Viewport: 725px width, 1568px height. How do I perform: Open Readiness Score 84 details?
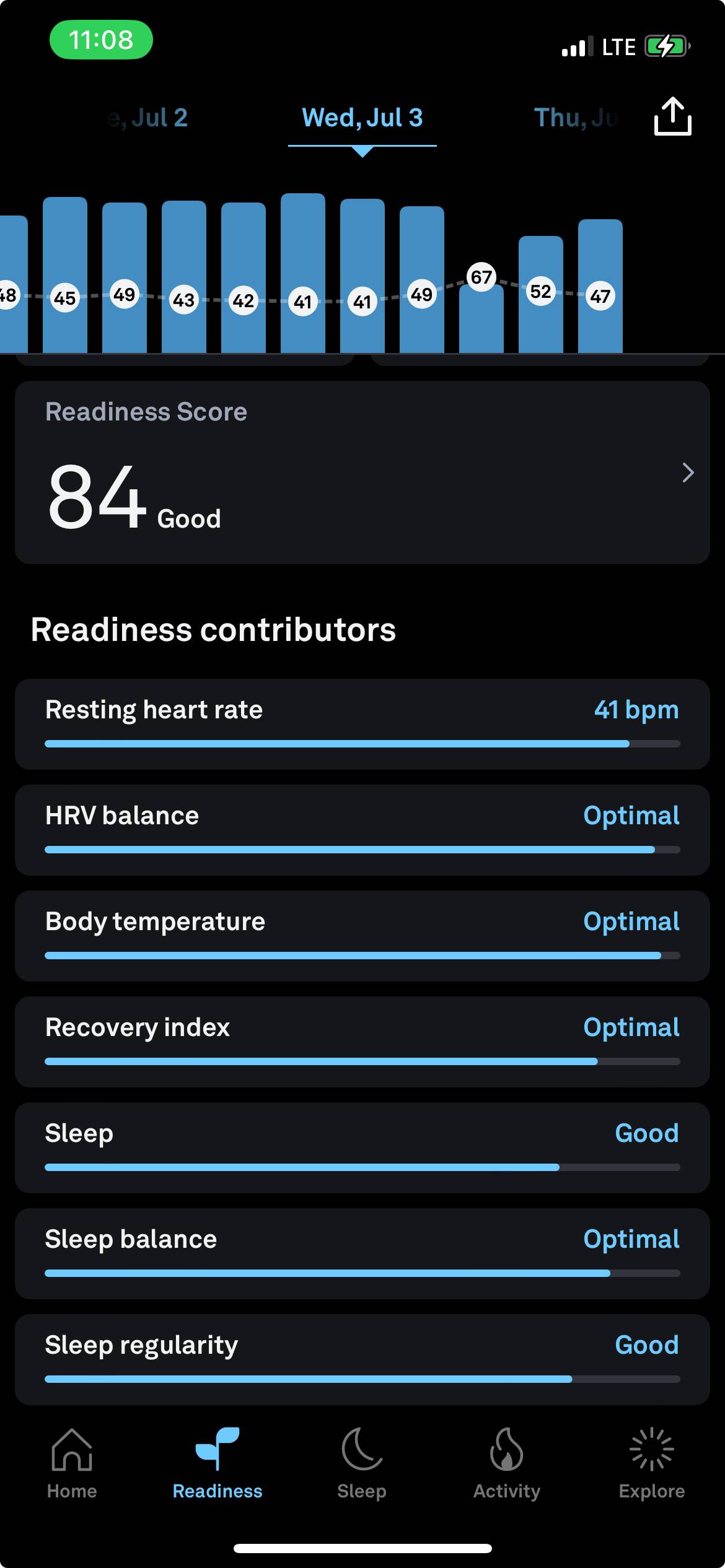pyautogui.click(x=362, y=473)
